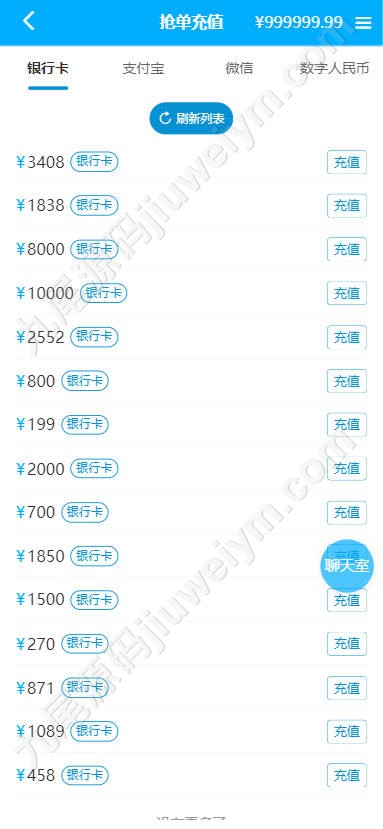Recharge the ¥700 order

tap(347, 512)
